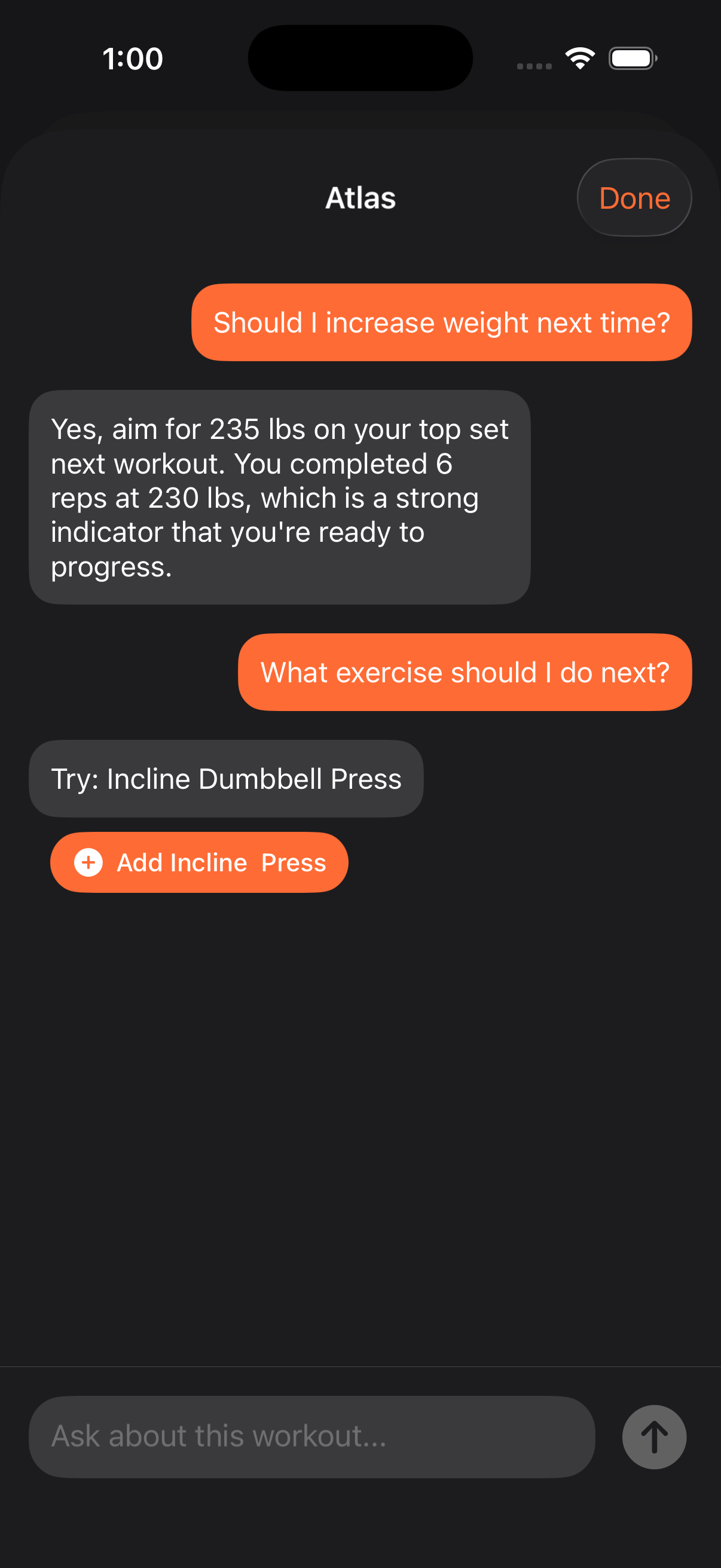Add Incline Press to the workout

coord(200,862)
